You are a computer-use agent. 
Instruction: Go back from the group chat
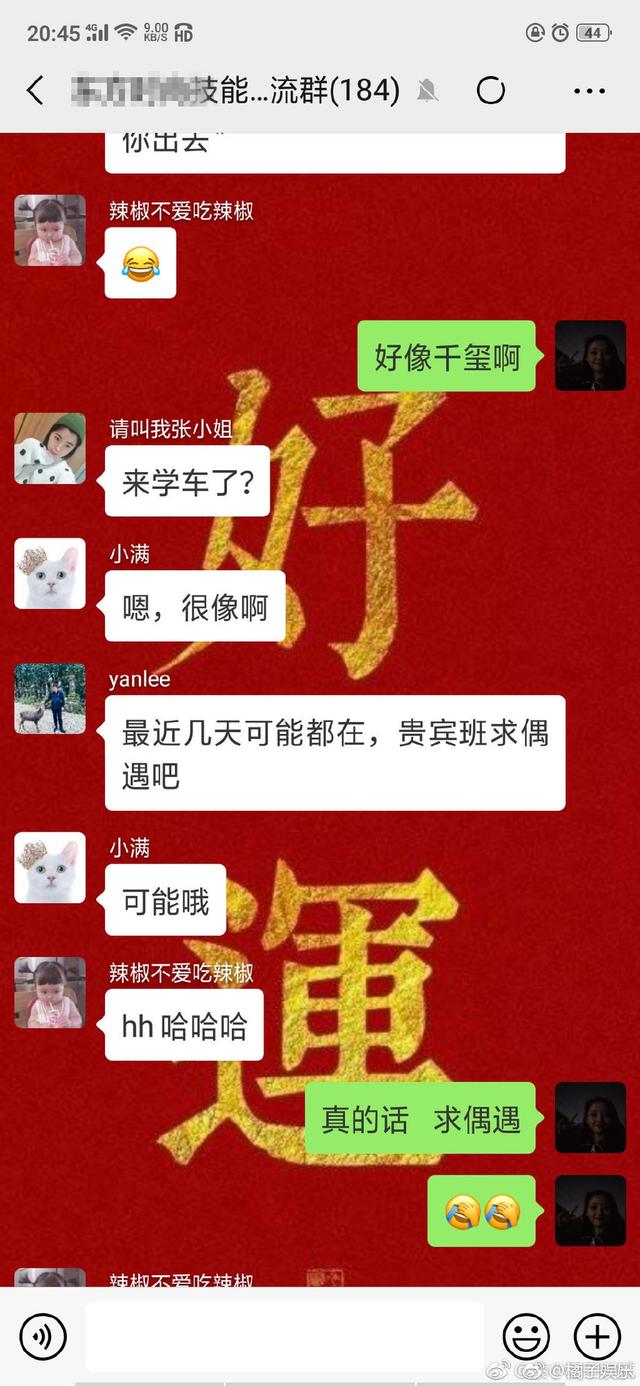click(35, 91)
